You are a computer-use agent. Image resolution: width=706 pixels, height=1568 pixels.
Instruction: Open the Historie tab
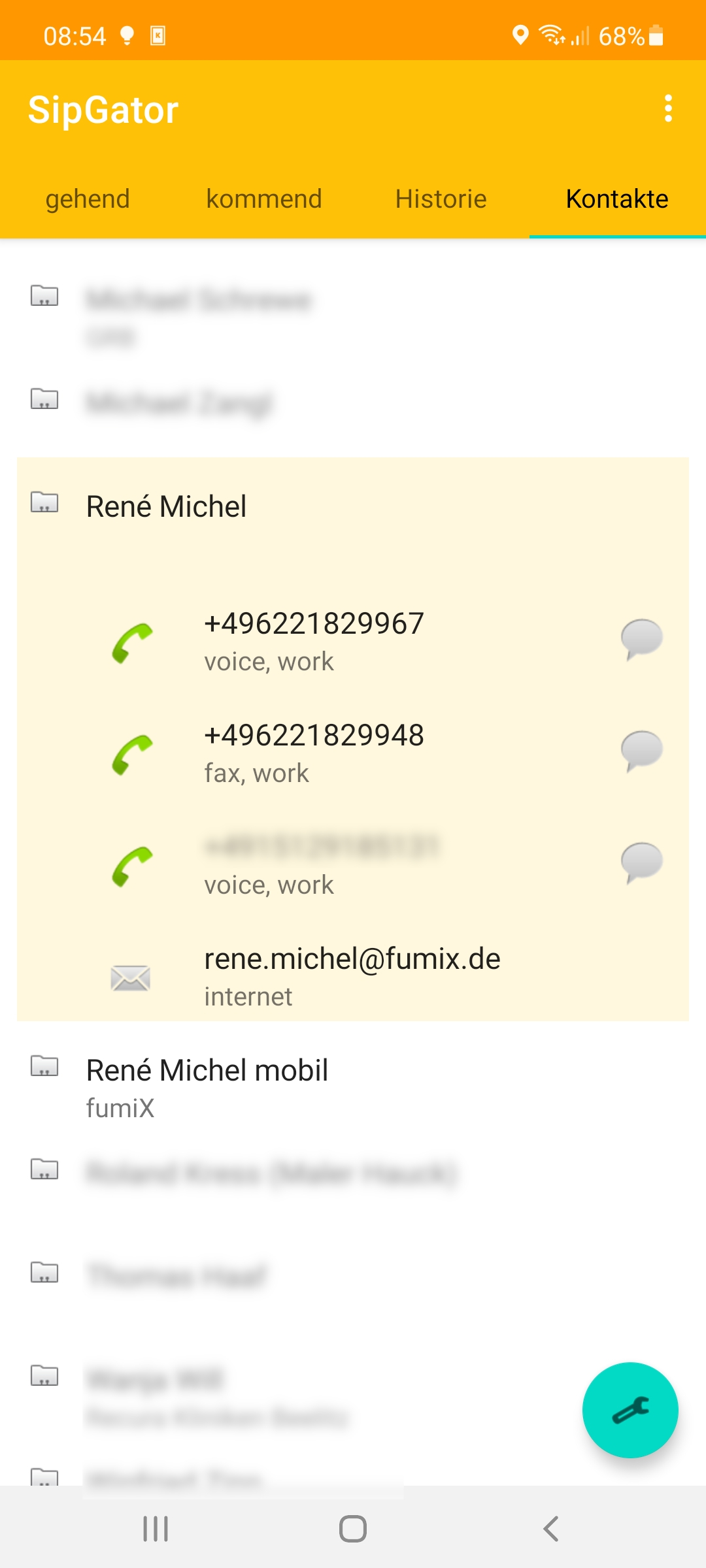coord(441,199)
